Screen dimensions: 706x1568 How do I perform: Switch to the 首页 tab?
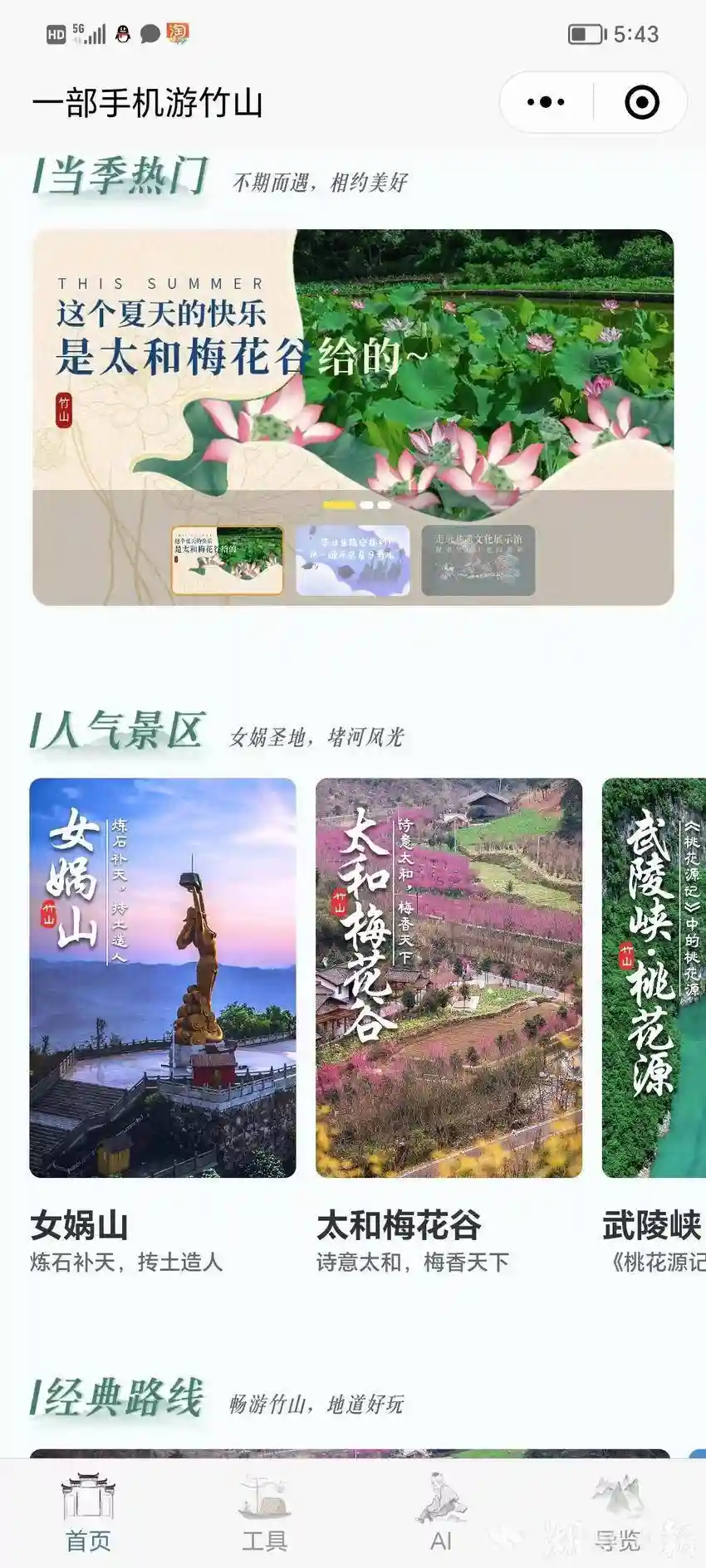click(88, 1514)
